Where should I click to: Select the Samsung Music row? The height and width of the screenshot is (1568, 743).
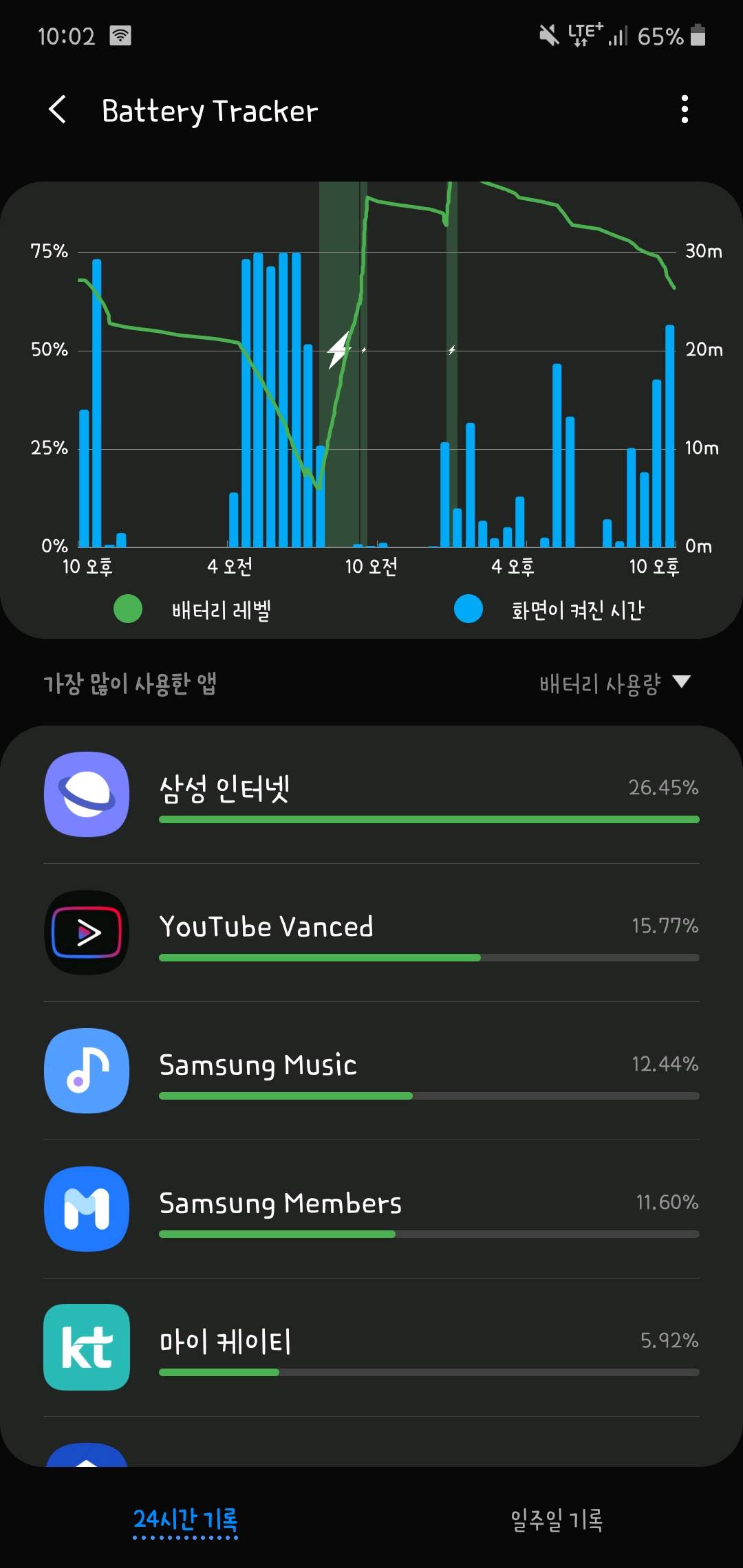[371, 1071]
